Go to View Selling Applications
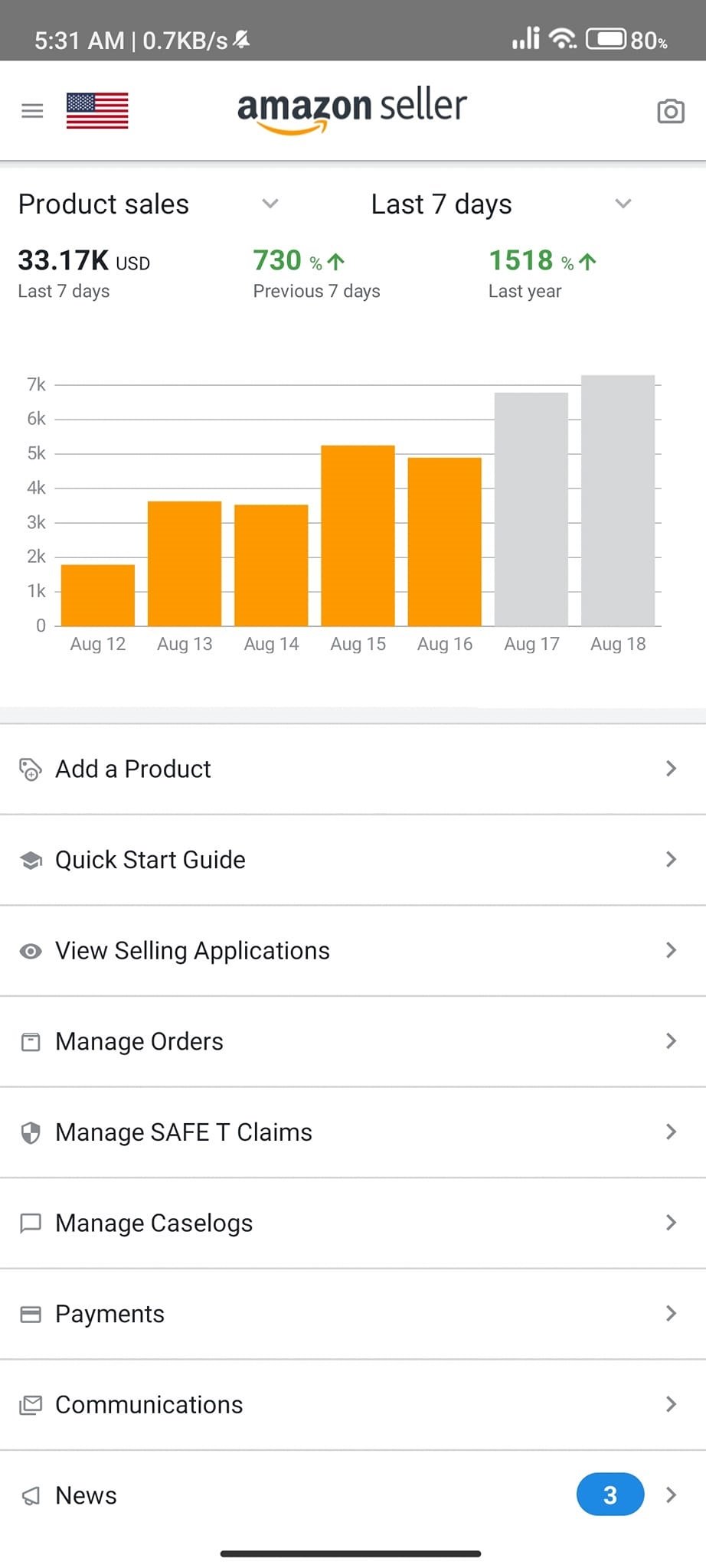Screen dimensions: 706x1568 (x=352, y=951)
